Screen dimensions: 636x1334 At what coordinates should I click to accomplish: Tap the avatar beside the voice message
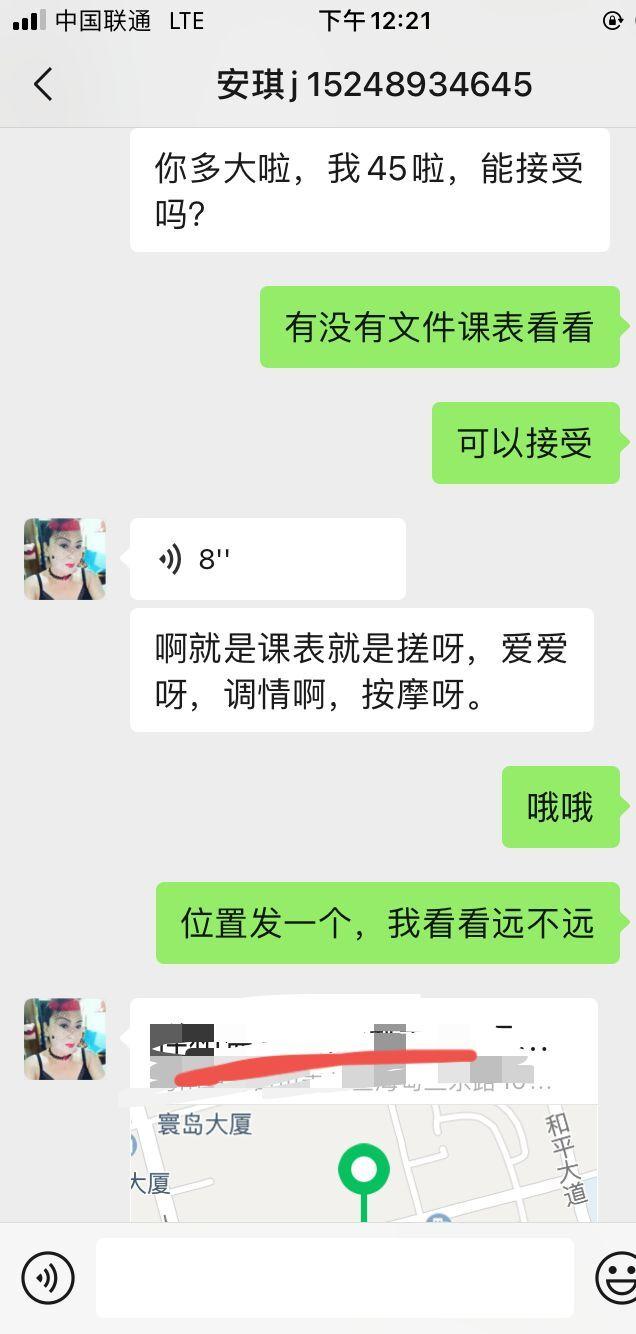[x=65, y=559]
